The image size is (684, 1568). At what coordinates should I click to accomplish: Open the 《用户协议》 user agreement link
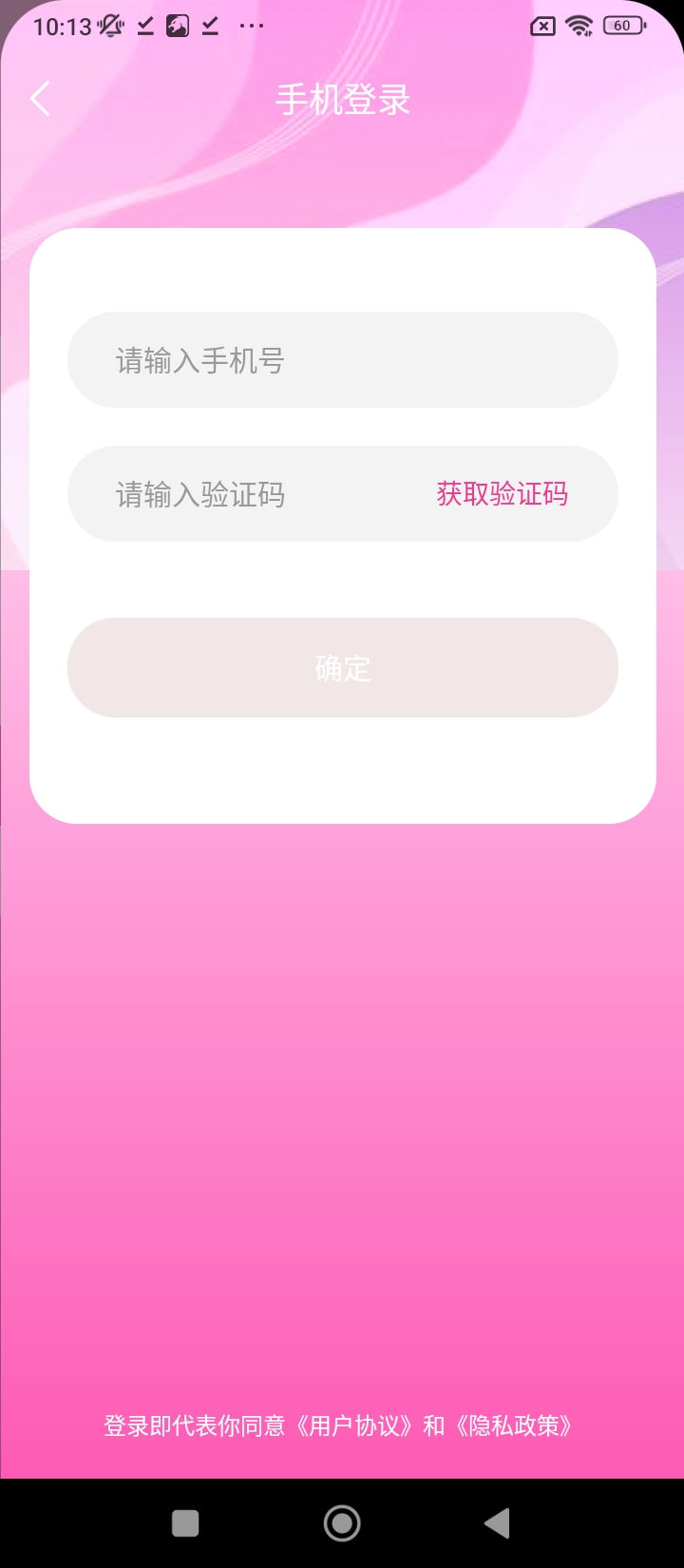click(356, 1425)
